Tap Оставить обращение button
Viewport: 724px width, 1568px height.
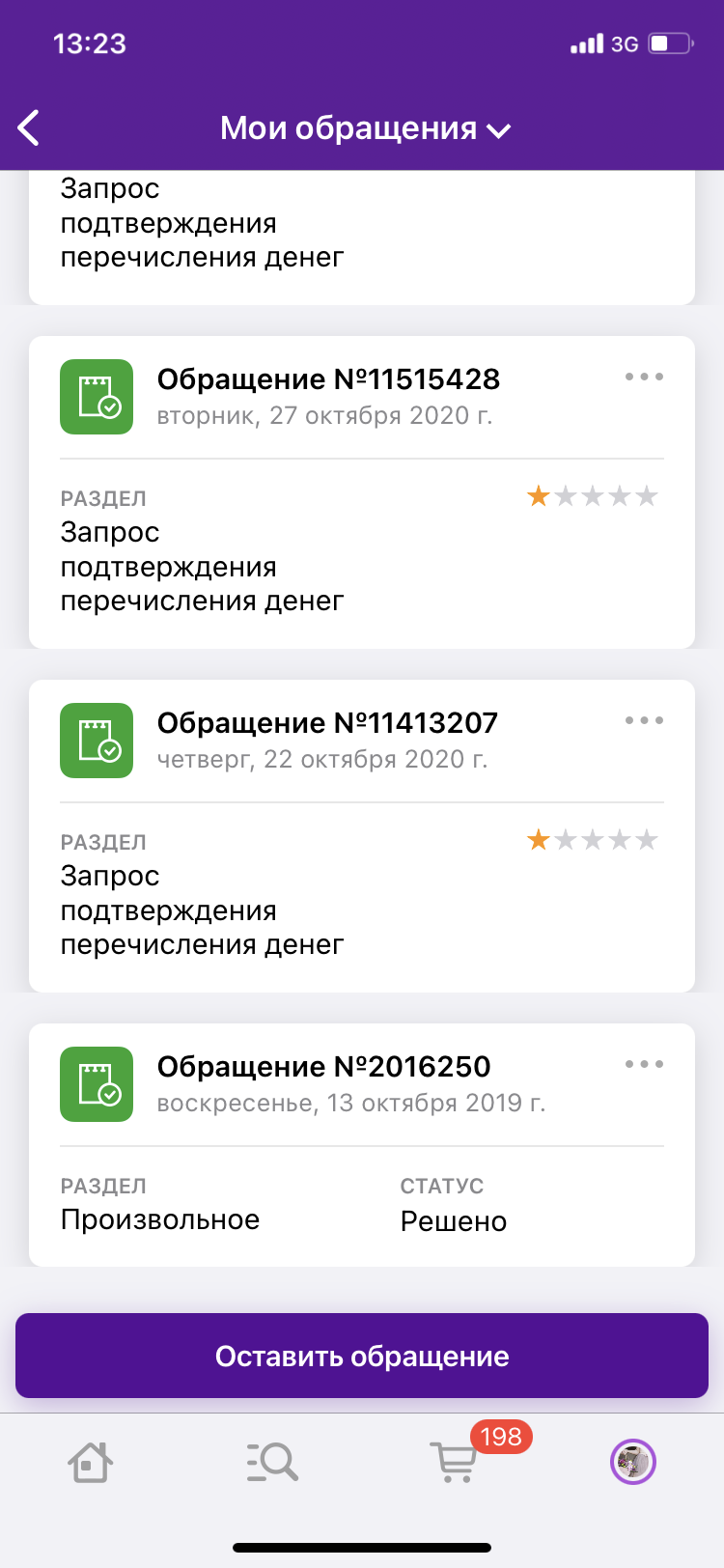tap(362, 1356)
